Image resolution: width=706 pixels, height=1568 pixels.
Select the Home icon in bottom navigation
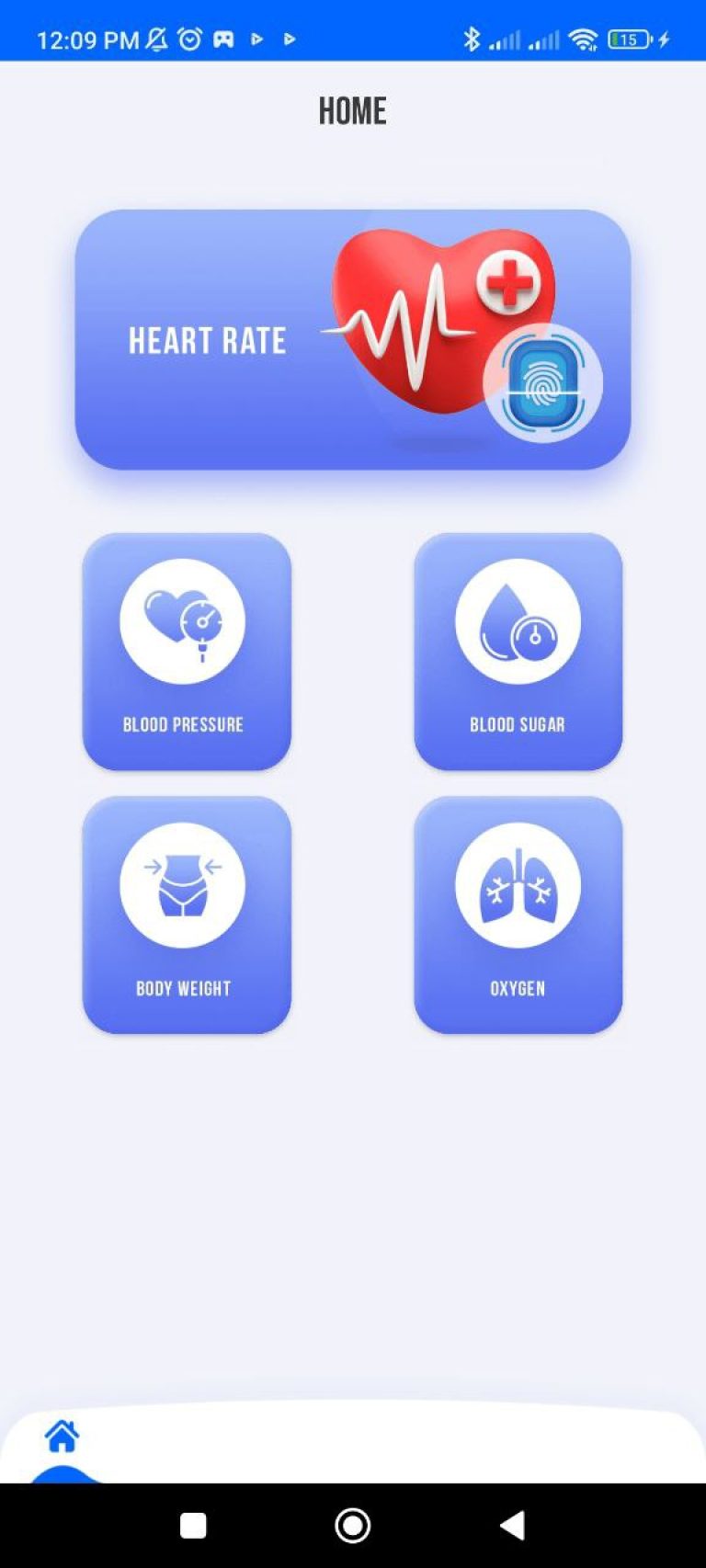[x=63, y=1435]
